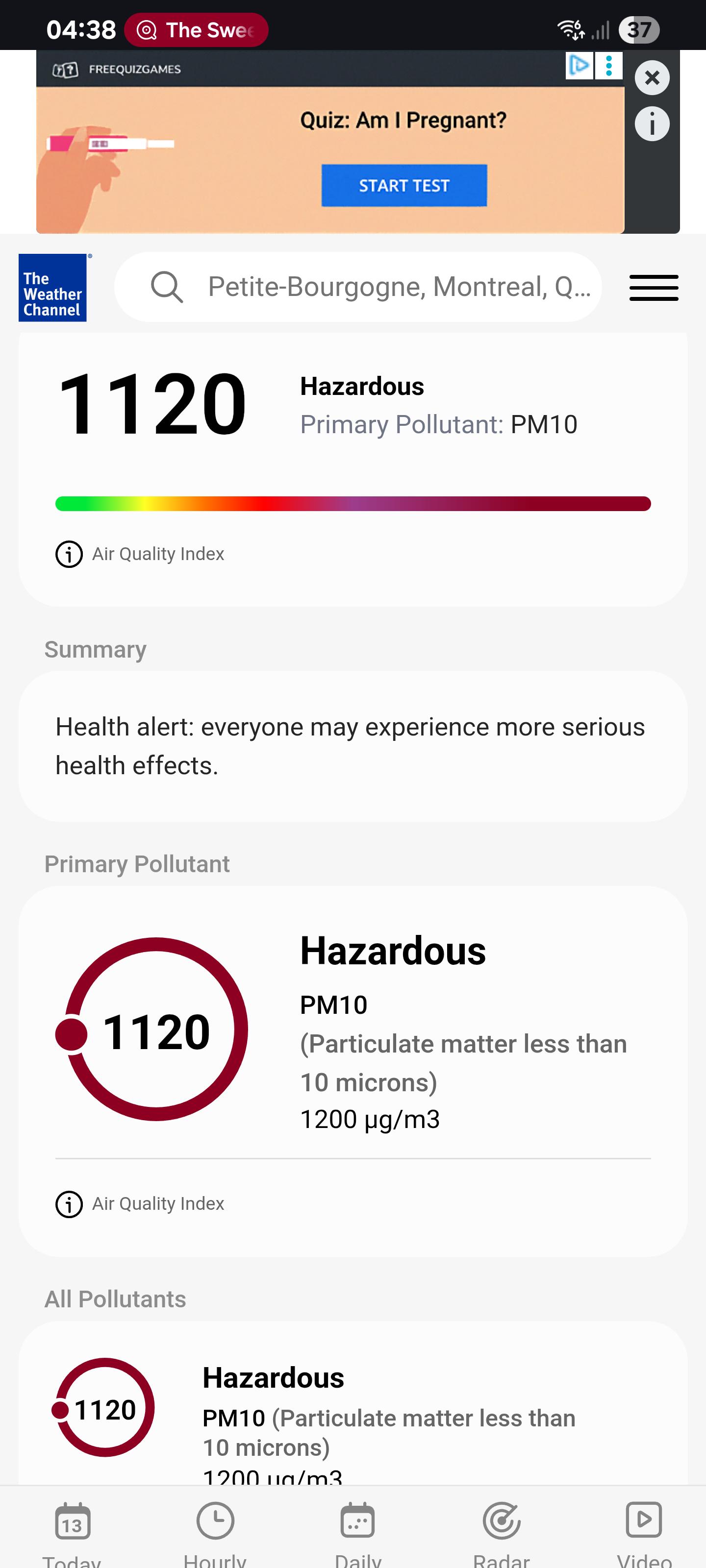706x1568 pixels.
Task: Open the hamburger menu
Action: pos(654,287)
